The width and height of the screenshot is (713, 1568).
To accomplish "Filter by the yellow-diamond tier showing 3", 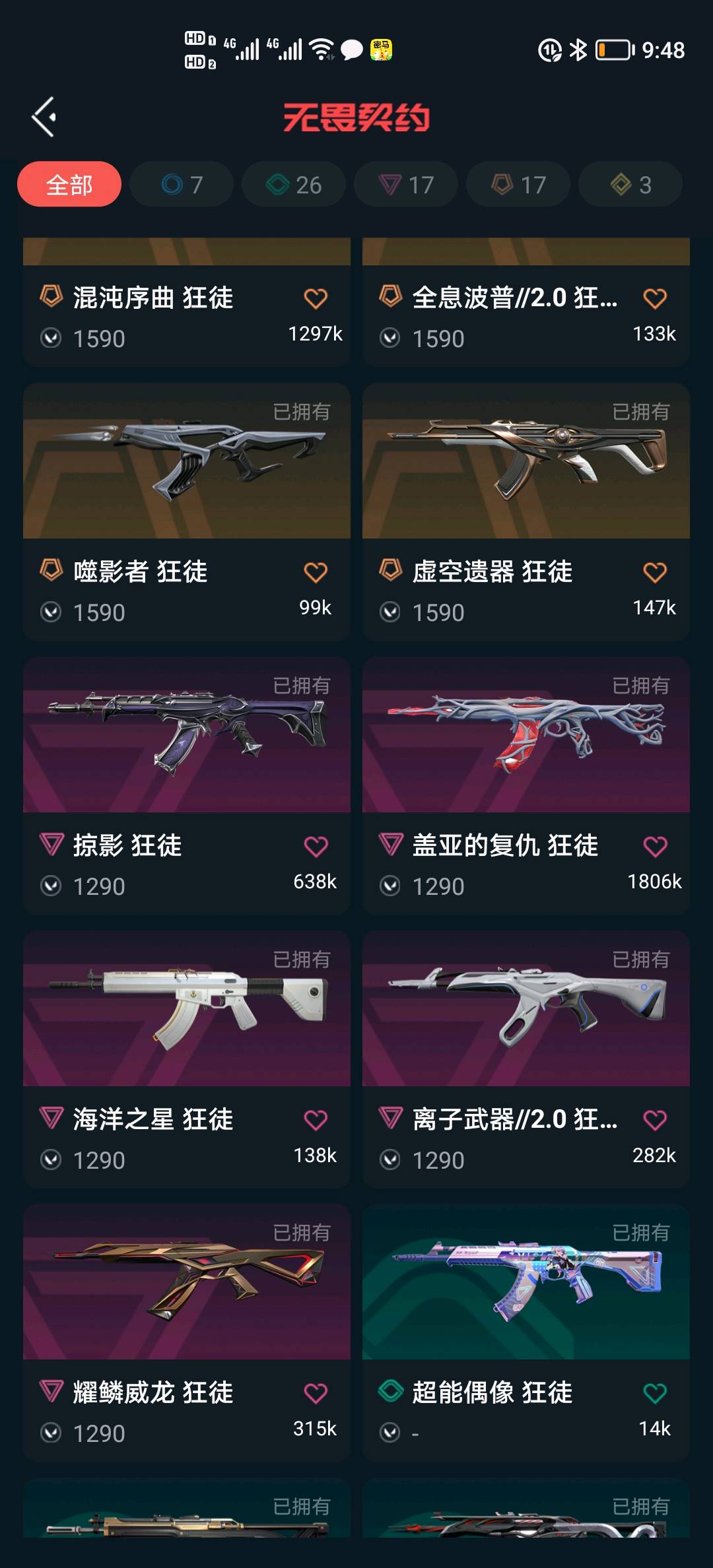I will coord(630,184).
